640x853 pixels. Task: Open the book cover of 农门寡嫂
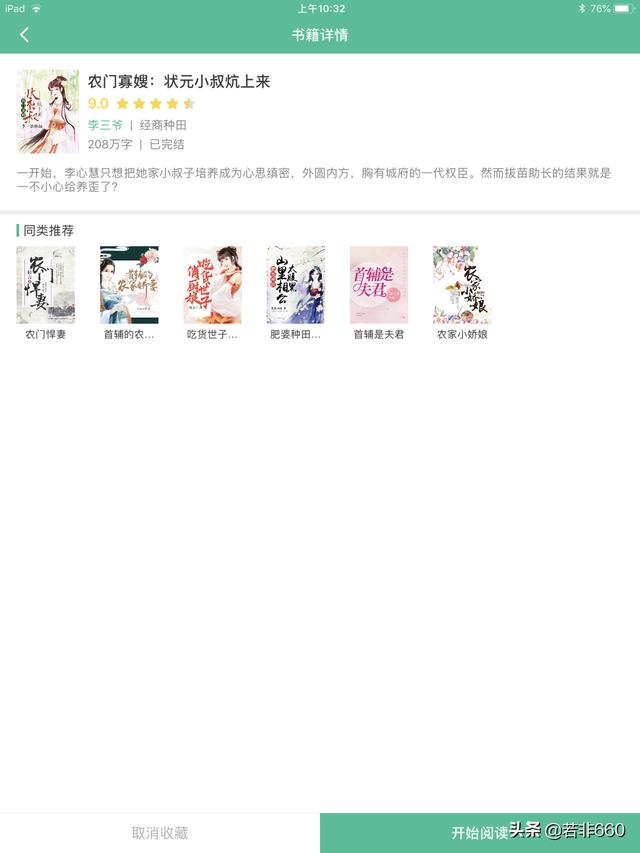pyautogui.click(x=47, y=111)
